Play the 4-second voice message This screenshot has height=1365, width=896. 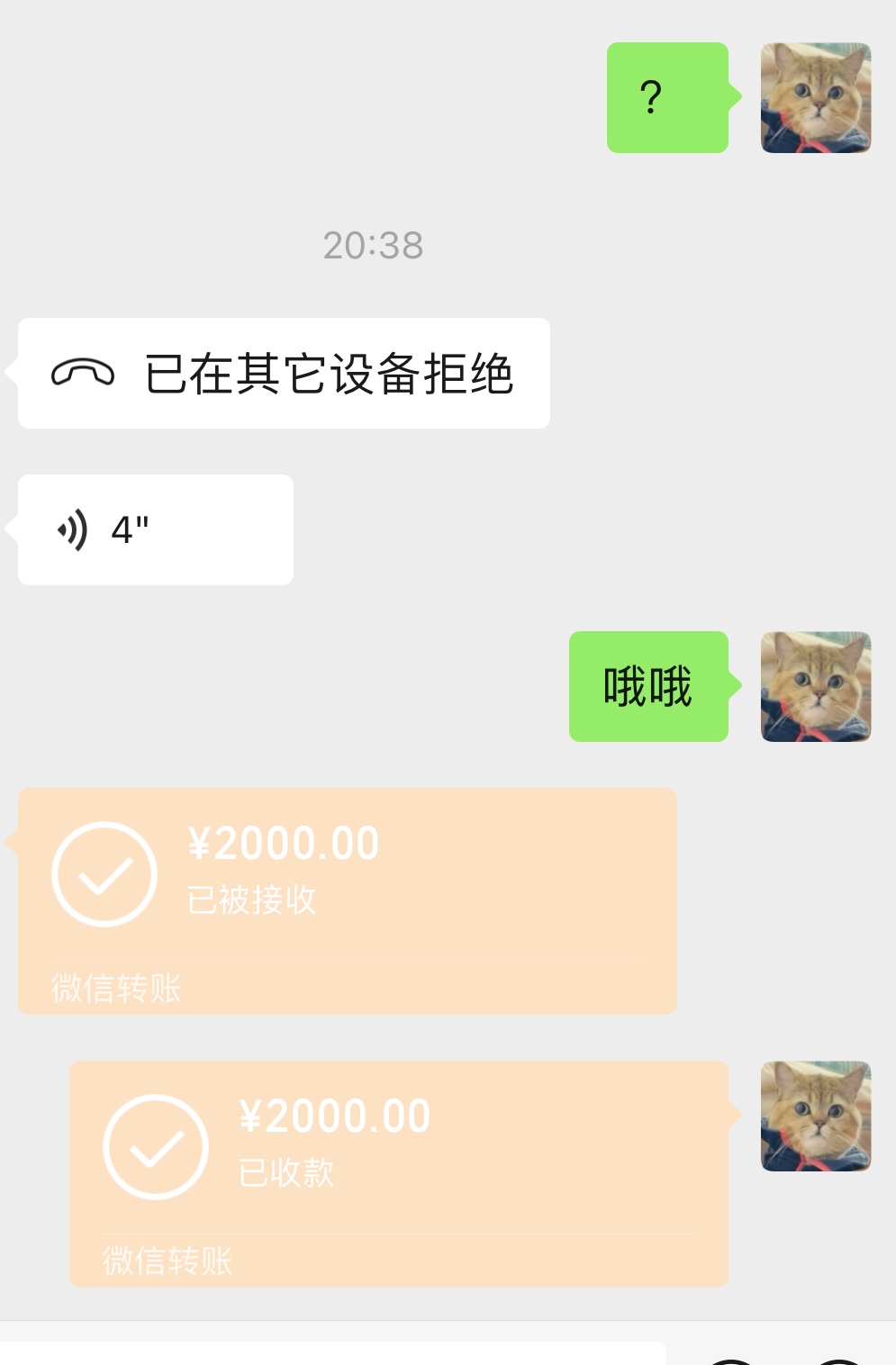pyautogui.click(x=155, y=529)
